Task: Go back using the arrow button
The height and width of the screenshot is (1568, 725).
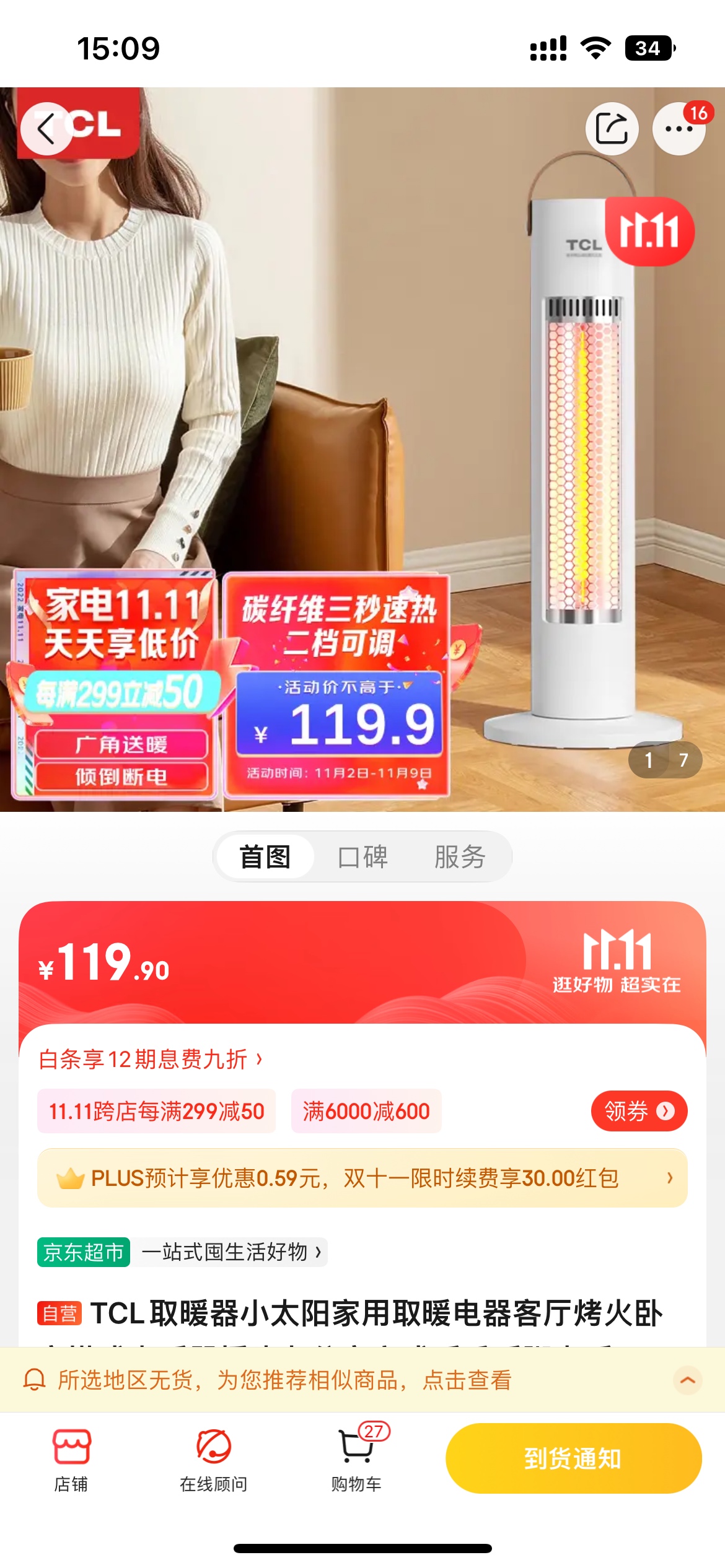Action: click(46, 129)
